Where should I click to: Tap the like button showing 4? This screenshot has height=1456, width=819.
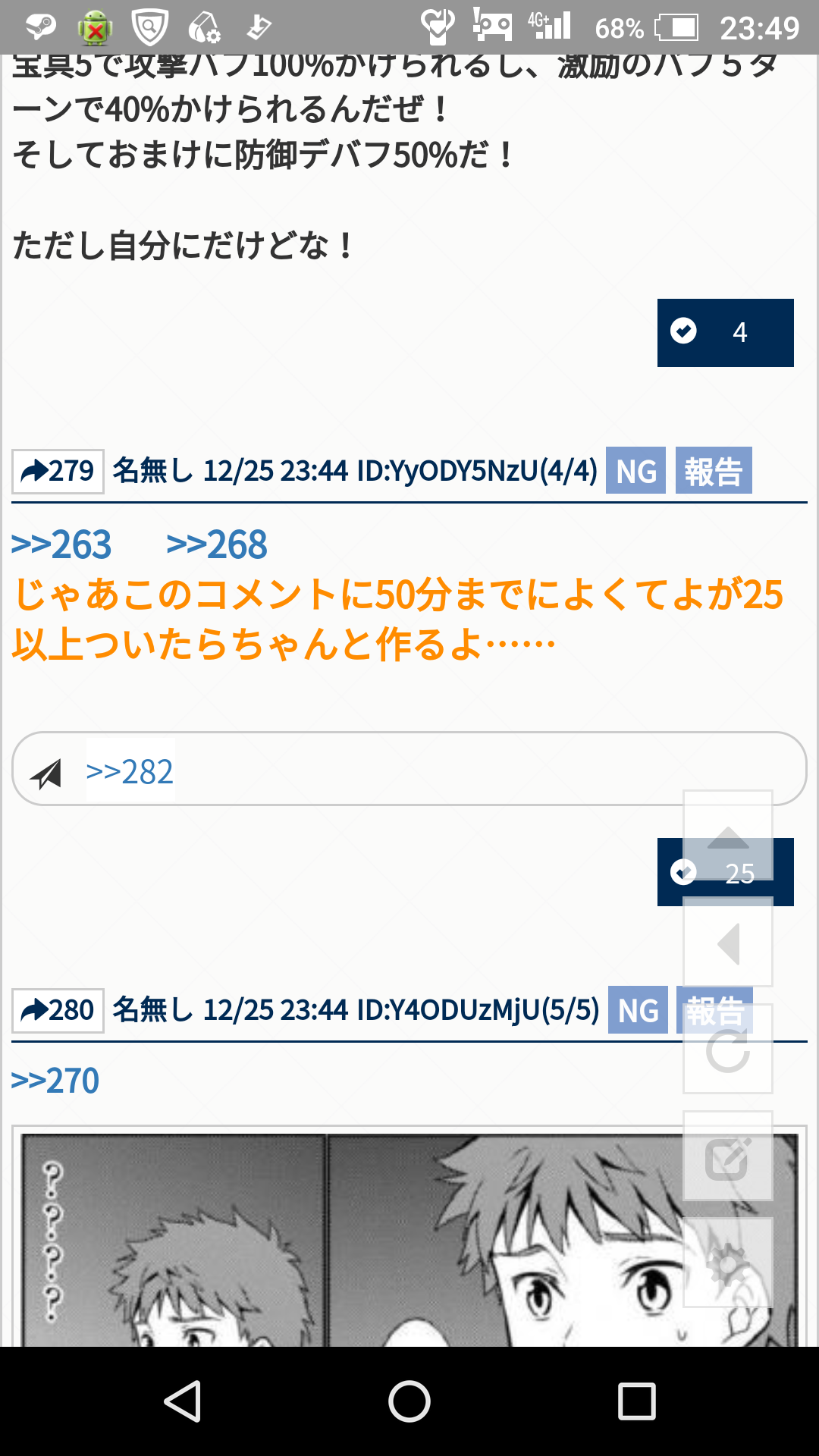(724, 333)
